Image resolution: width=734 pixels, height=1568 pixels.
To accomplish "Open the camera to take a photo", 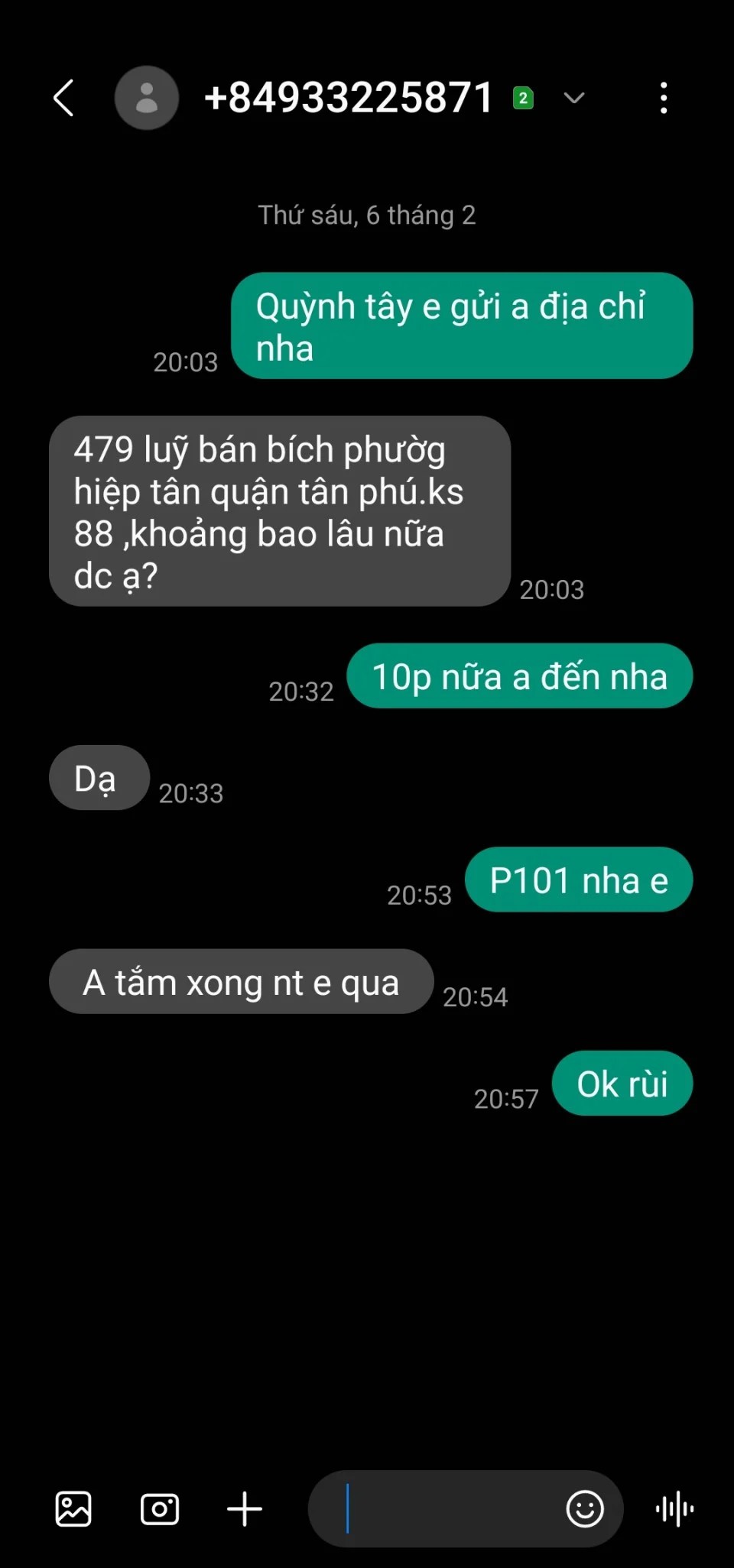I will pos(160,1509).
